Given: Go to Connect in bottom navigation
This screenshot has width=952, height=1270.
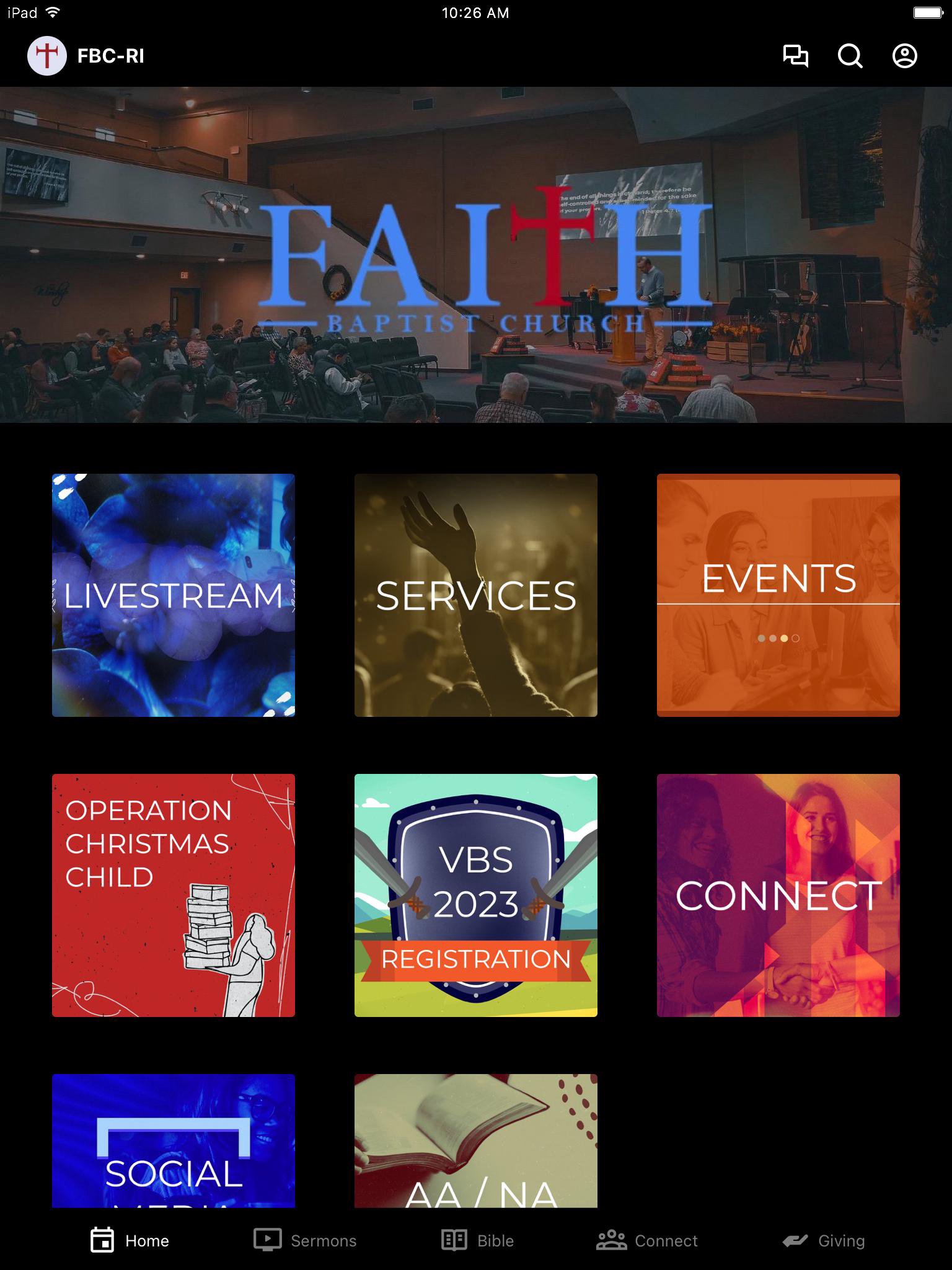Looking at the screenshot, I should pyautogui.click(x=647, y=1240).
